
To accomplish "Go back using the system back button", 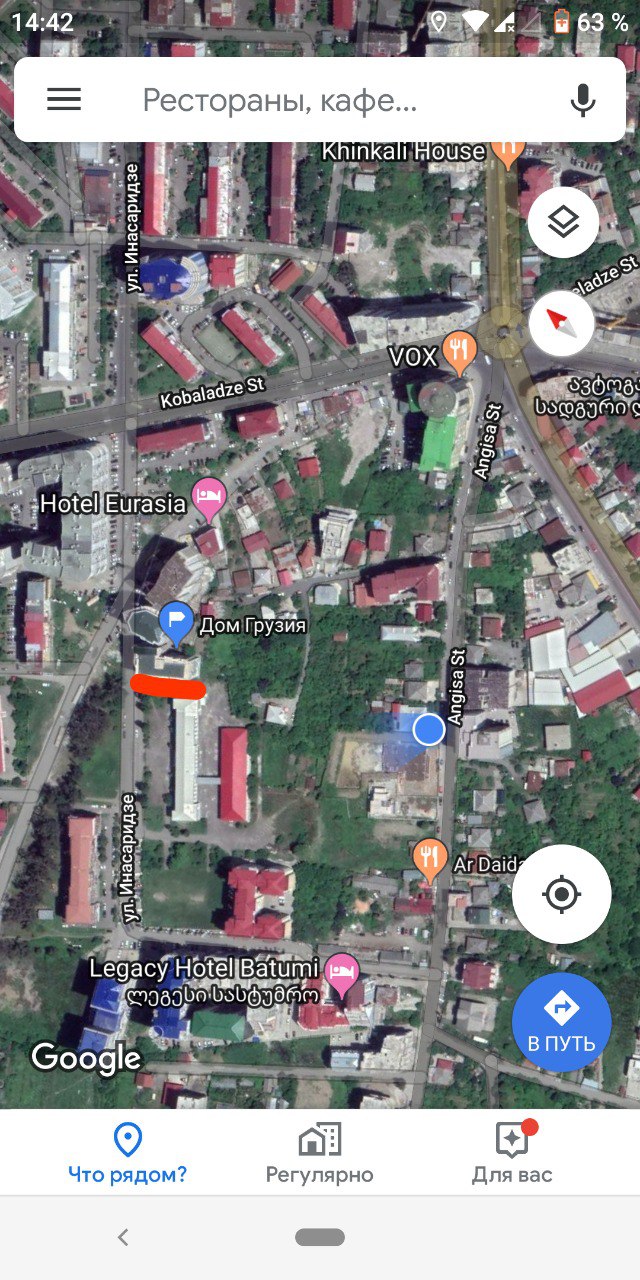I will point(123,1237).
